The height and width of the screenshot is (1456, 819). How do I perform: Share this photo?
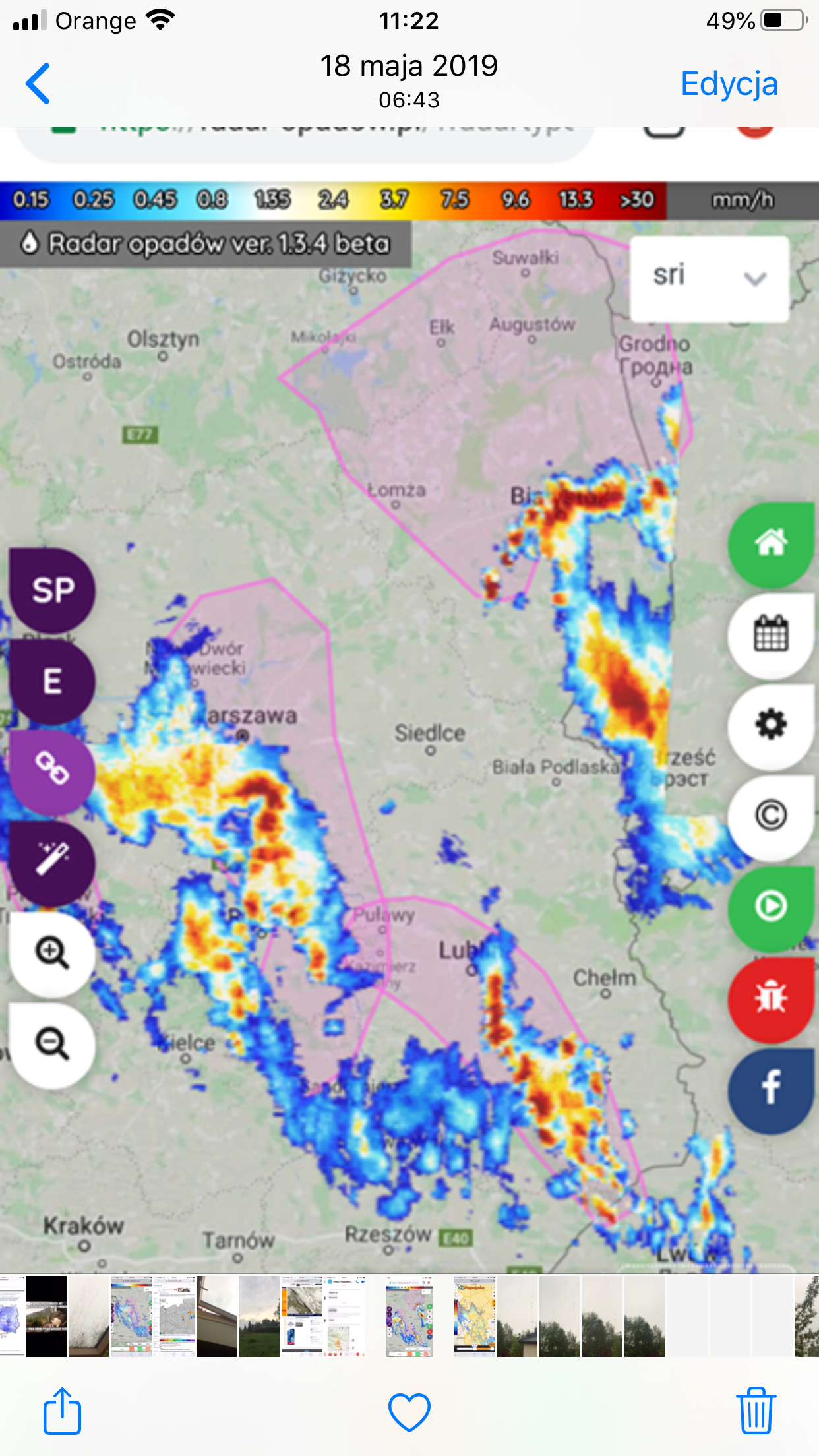62,1410
